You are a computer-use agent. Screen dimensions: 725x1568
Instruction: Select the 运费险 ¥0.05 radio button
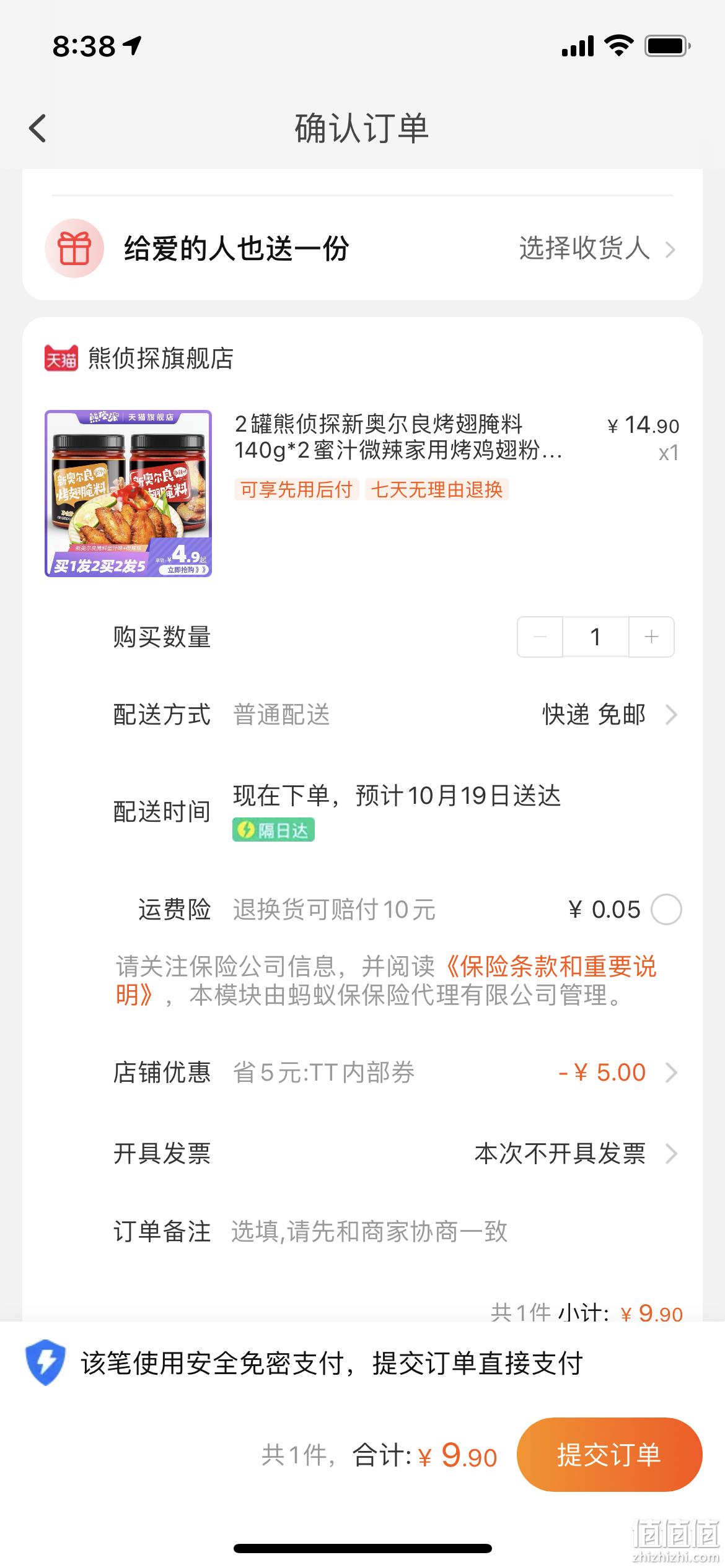click(666, 910)
